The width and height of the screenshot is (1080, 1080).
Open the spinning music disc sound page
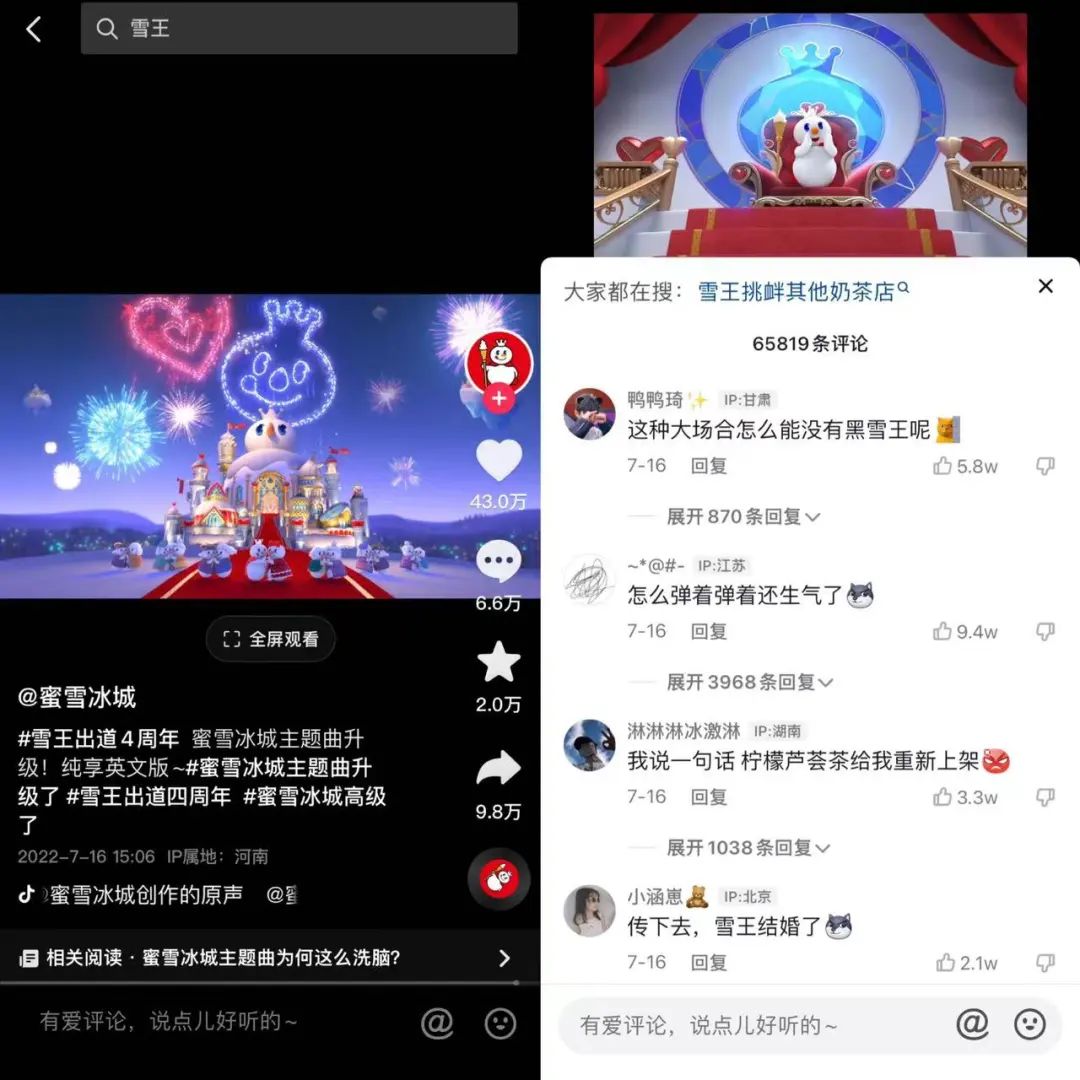(498, 879)
